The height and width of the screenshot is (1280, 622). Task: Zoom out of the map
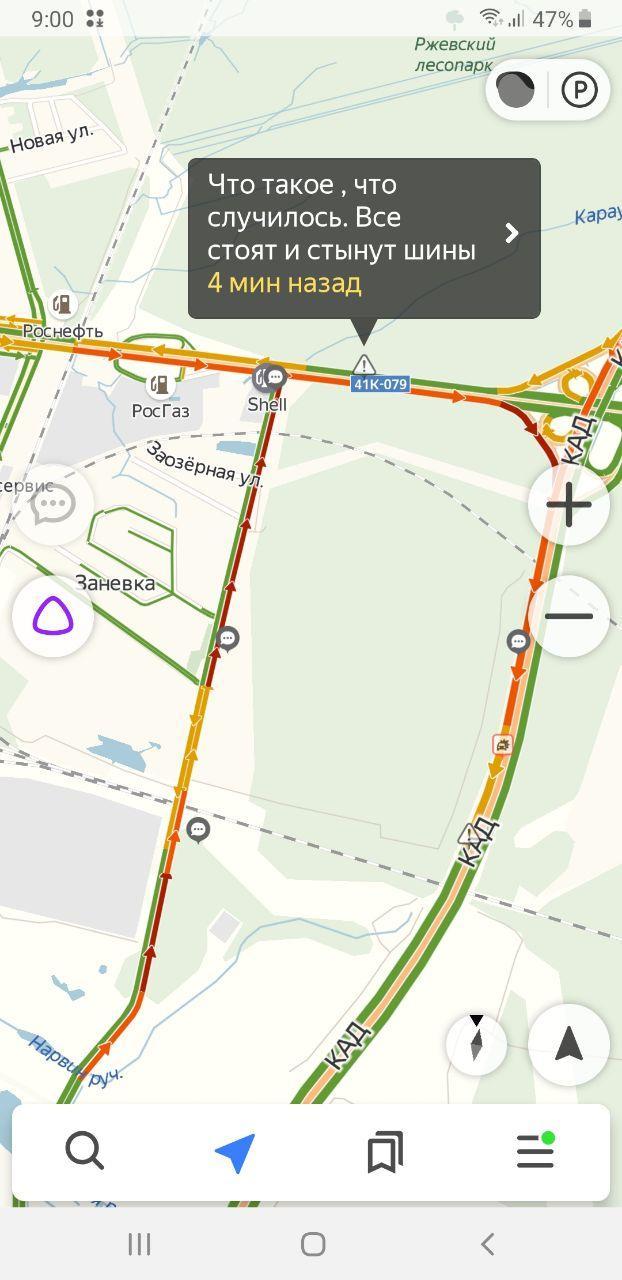click(x=569, y=616)
